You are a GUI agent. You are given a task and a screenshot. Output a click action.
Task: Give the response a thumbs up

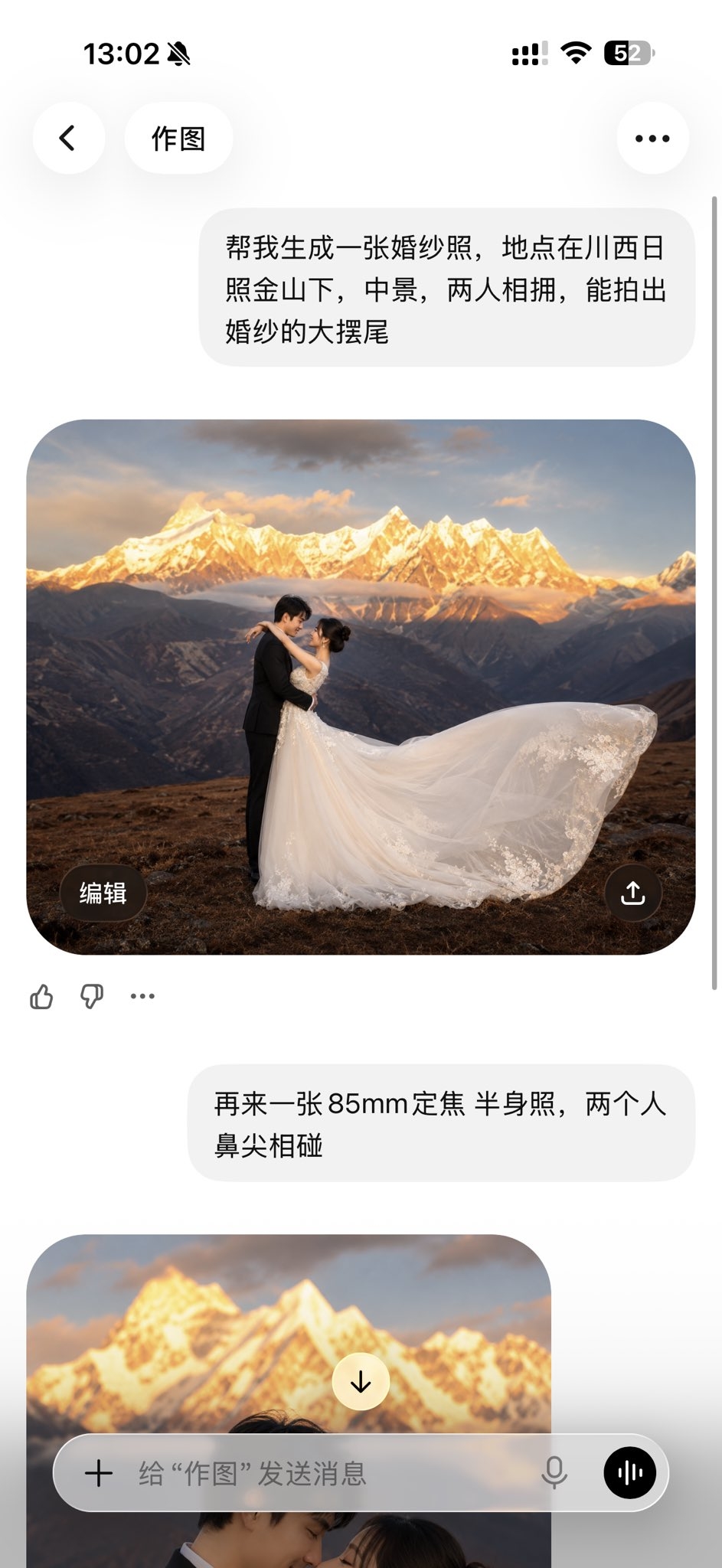tap(41, 996)
